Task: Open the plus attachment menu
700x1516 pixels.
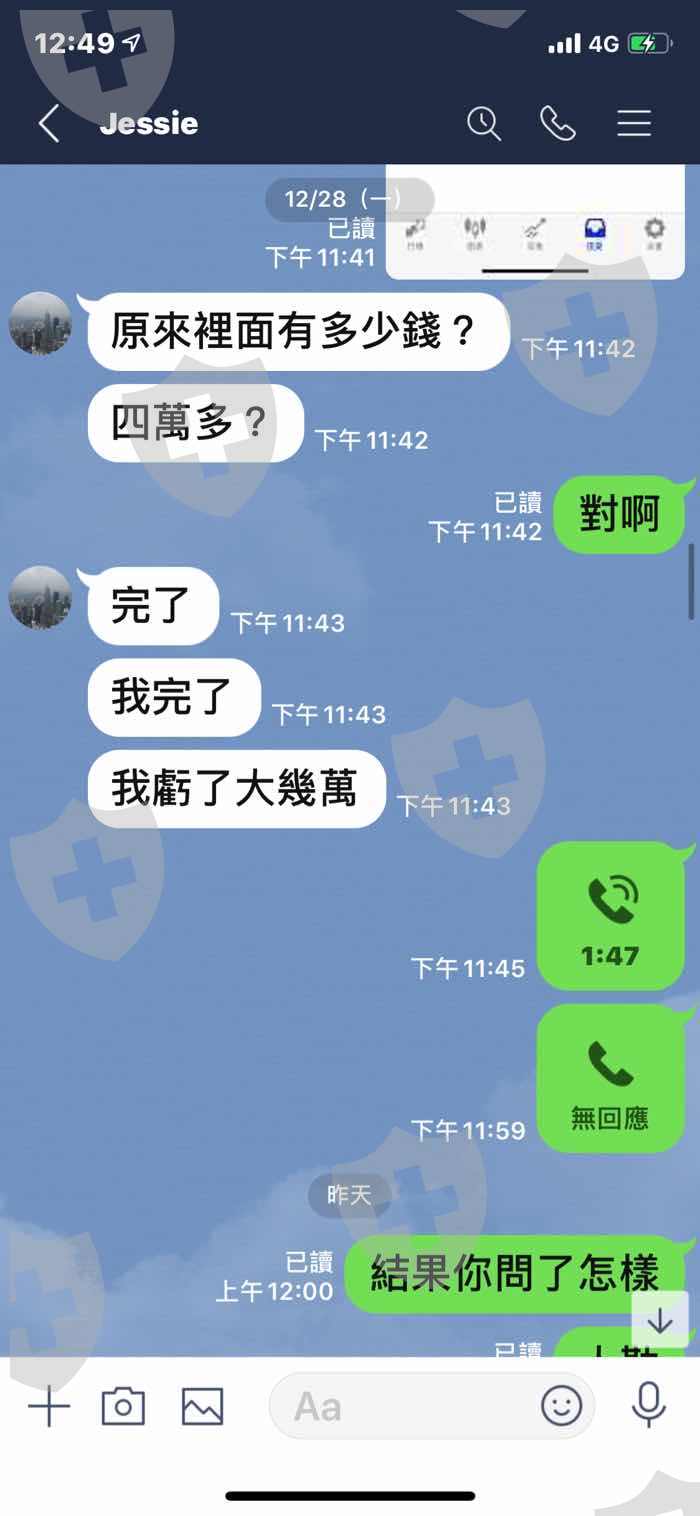Action: pyautogui.click(x=49, y=1408)
